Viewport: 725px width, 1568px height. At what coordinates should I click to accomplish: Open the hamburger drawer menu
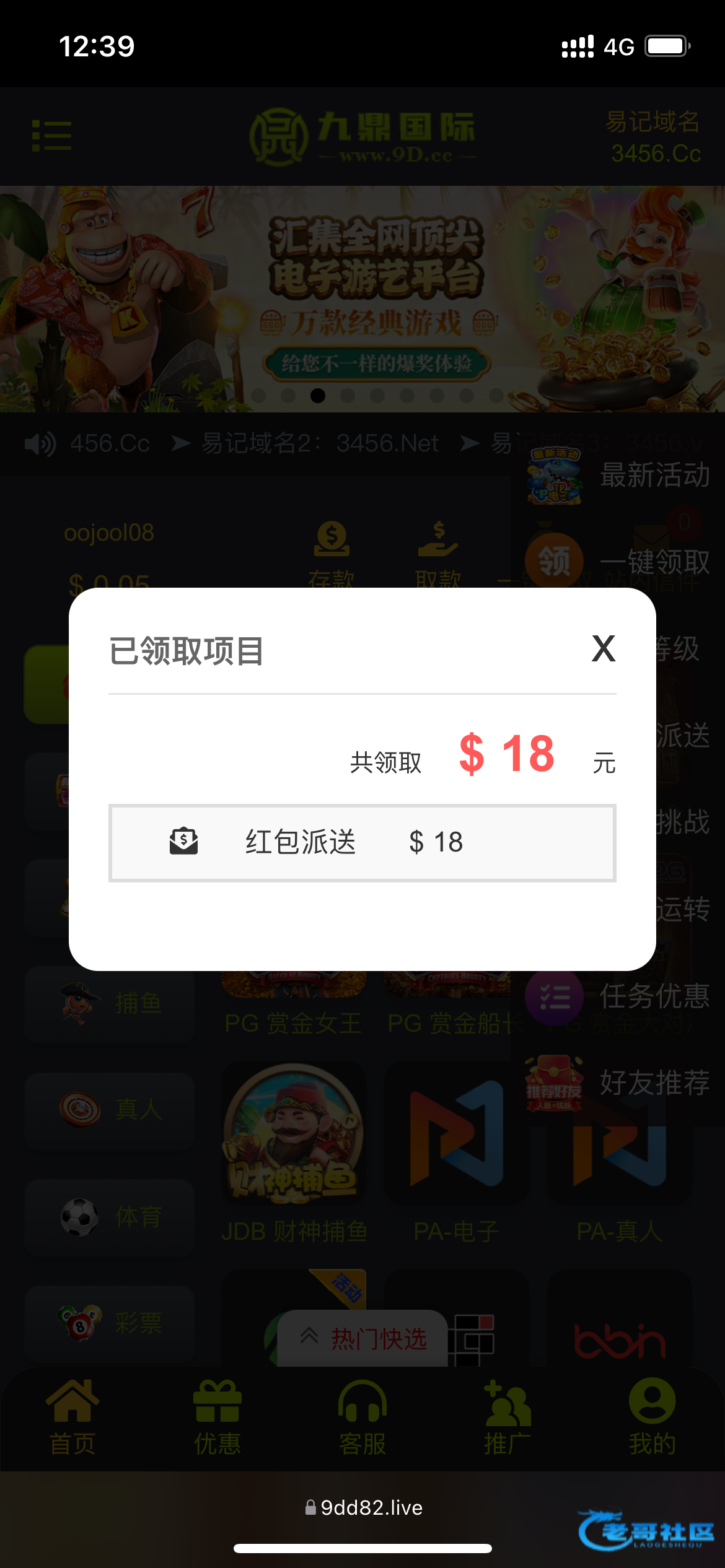[x=51, y=136]
